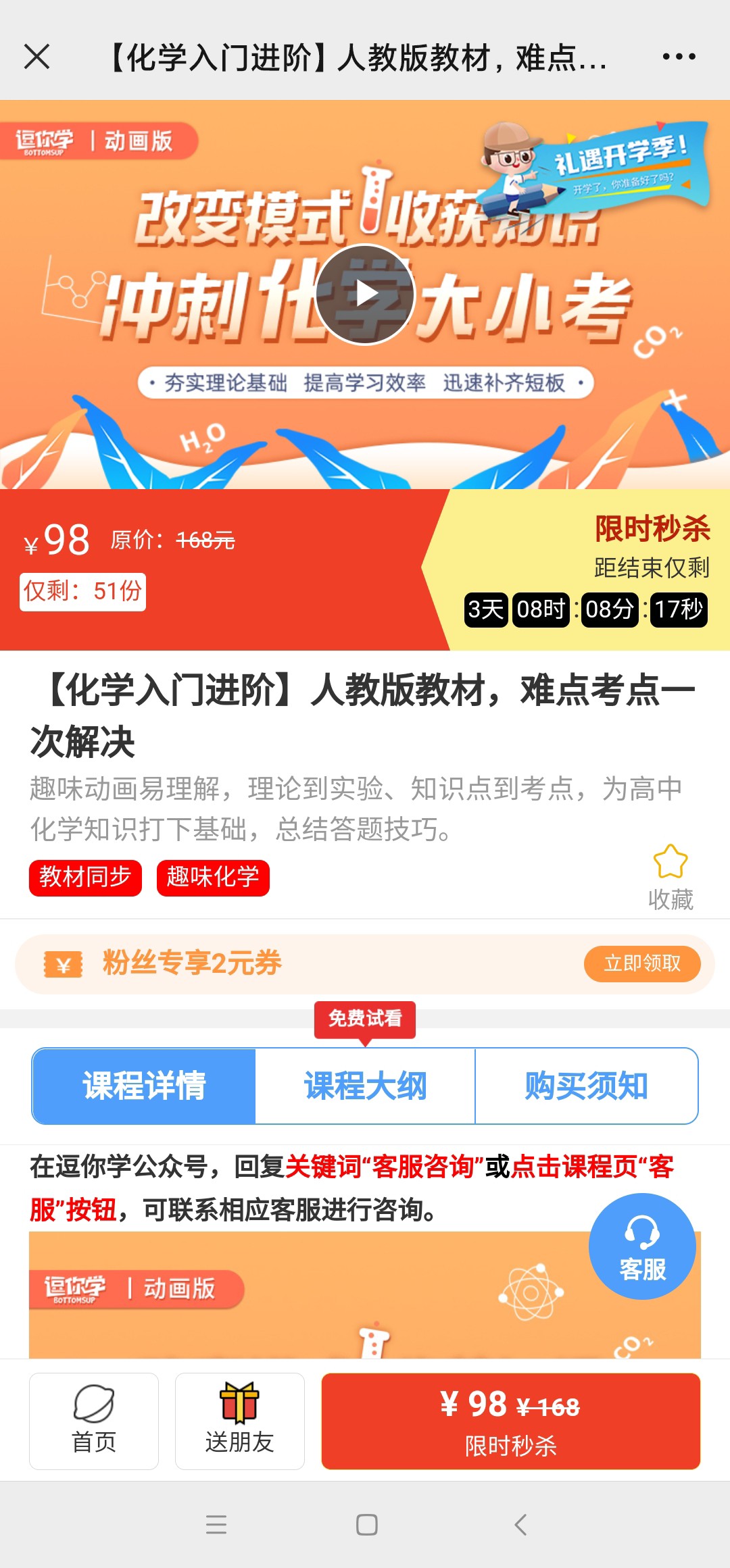Switch to the 课程大纲 tab
Image resolution: width=730 pixels, height=1568 pixels.
365,1086
